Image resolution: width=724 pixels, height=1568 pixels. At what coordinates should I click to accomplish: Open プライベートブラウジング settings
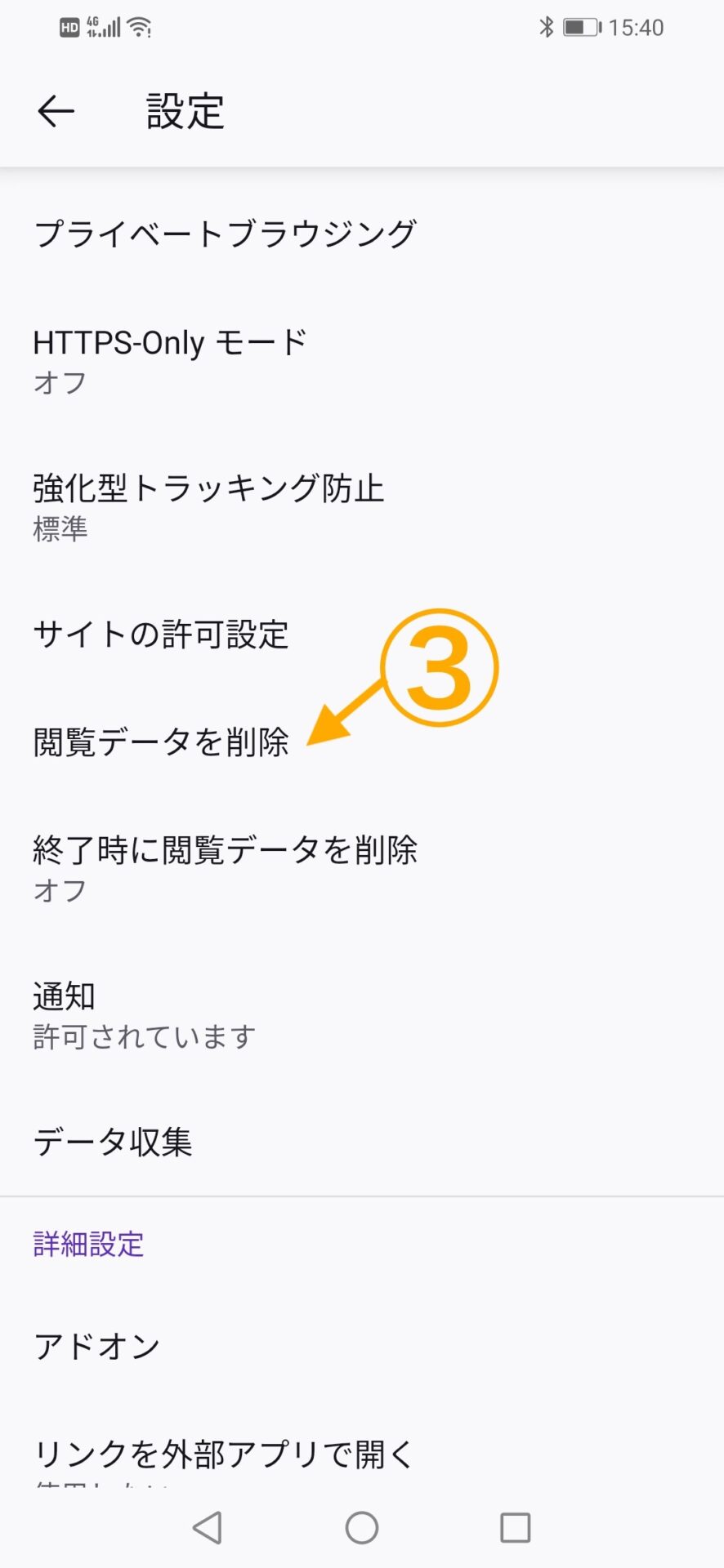click(362, 234)
